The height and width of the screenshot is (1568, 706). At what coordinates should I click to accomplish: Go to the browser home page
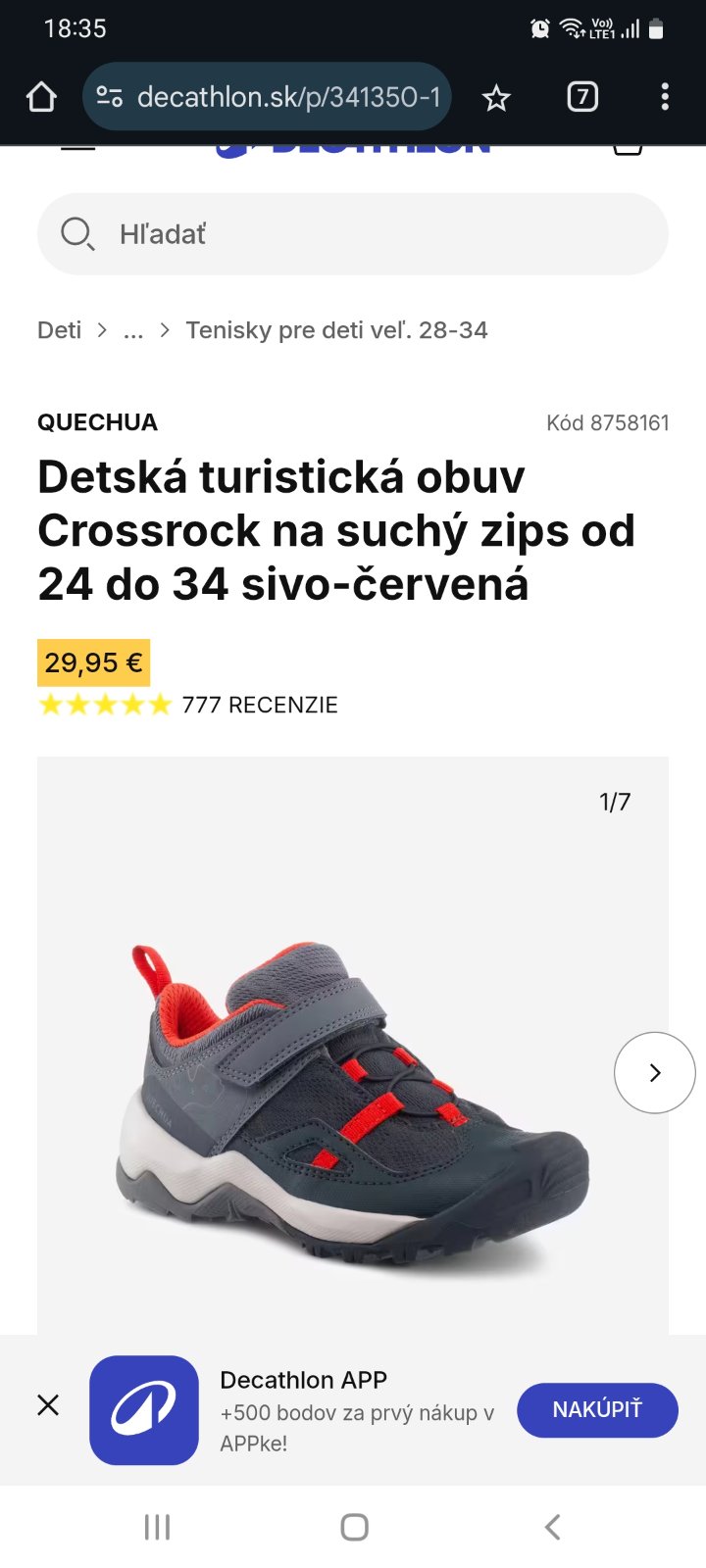(41, 97)
